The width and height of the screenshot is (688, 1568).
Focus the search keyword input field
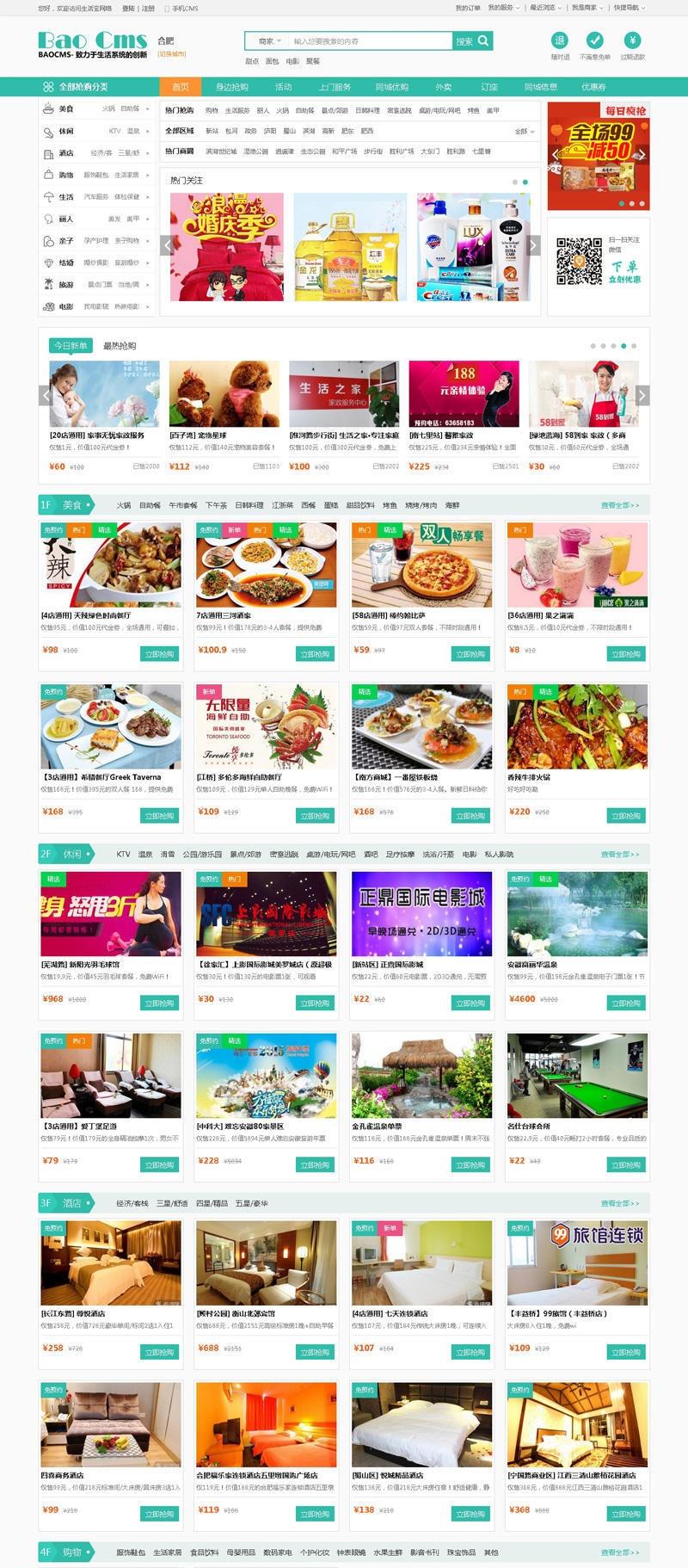pyautogui.click(x=370, y=40)
